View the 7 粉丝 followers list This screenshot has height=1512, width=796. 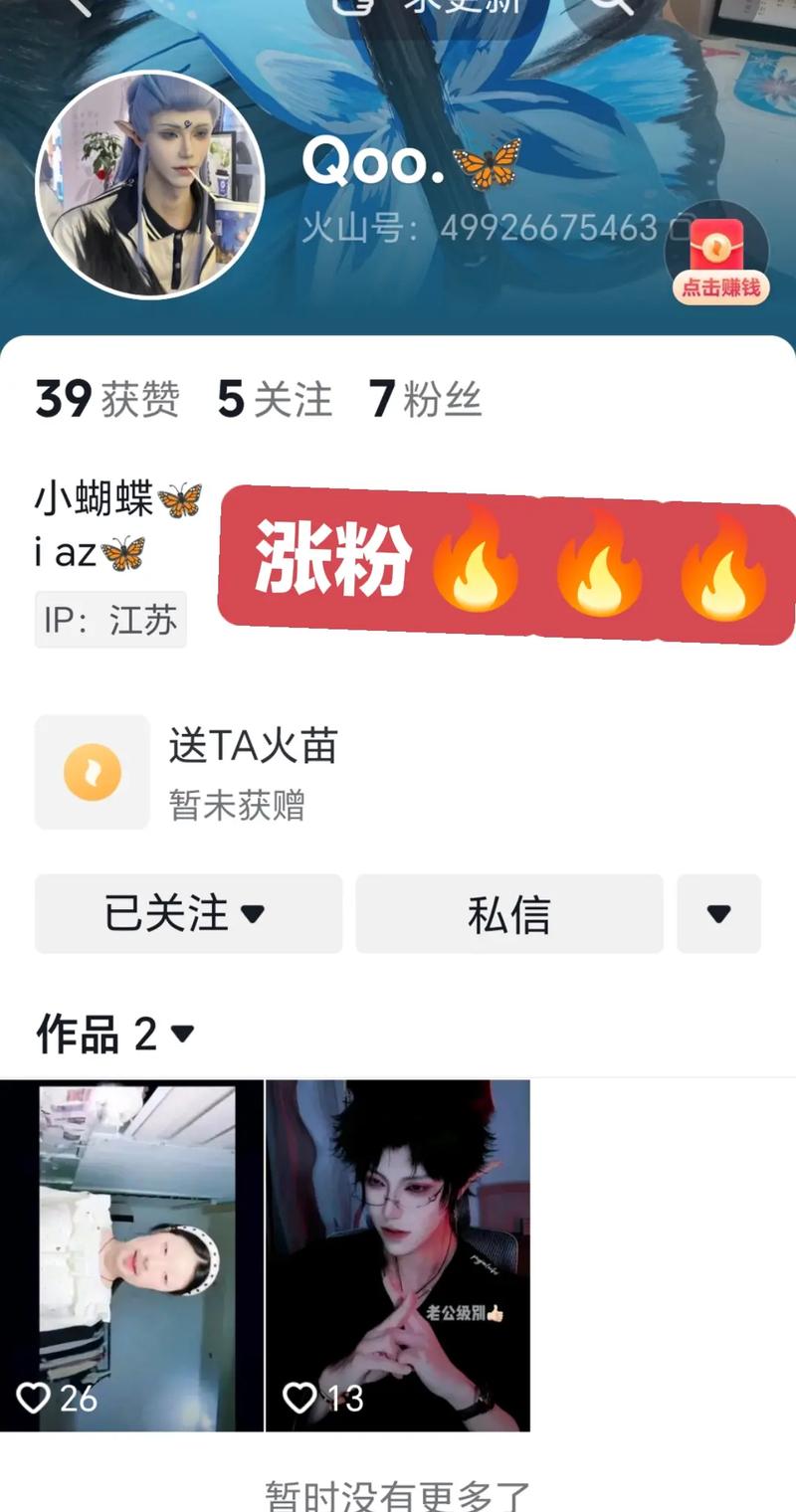point(425,399)
